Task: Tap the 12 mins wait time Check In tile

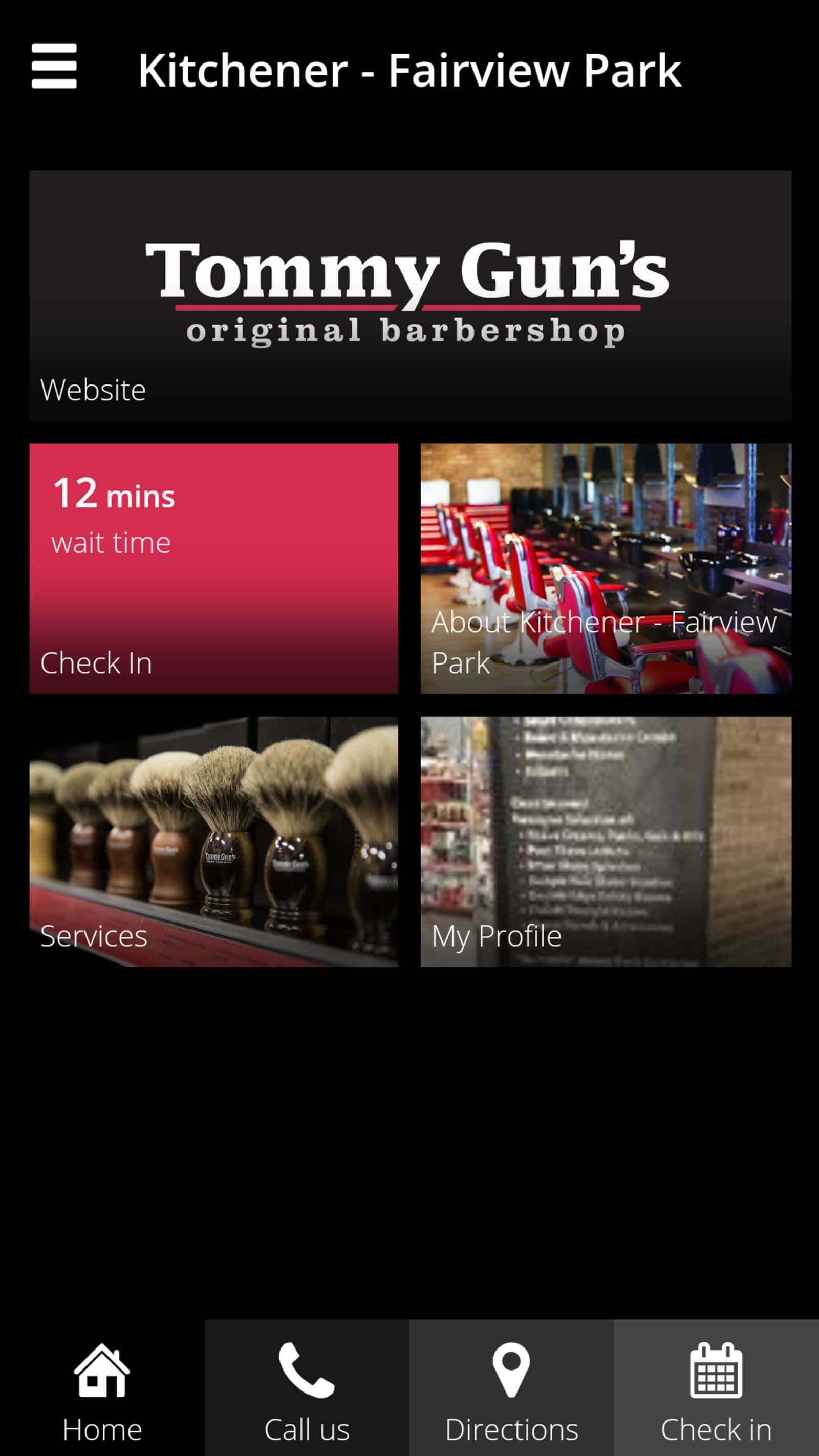Action: click(x=213, y=568)
